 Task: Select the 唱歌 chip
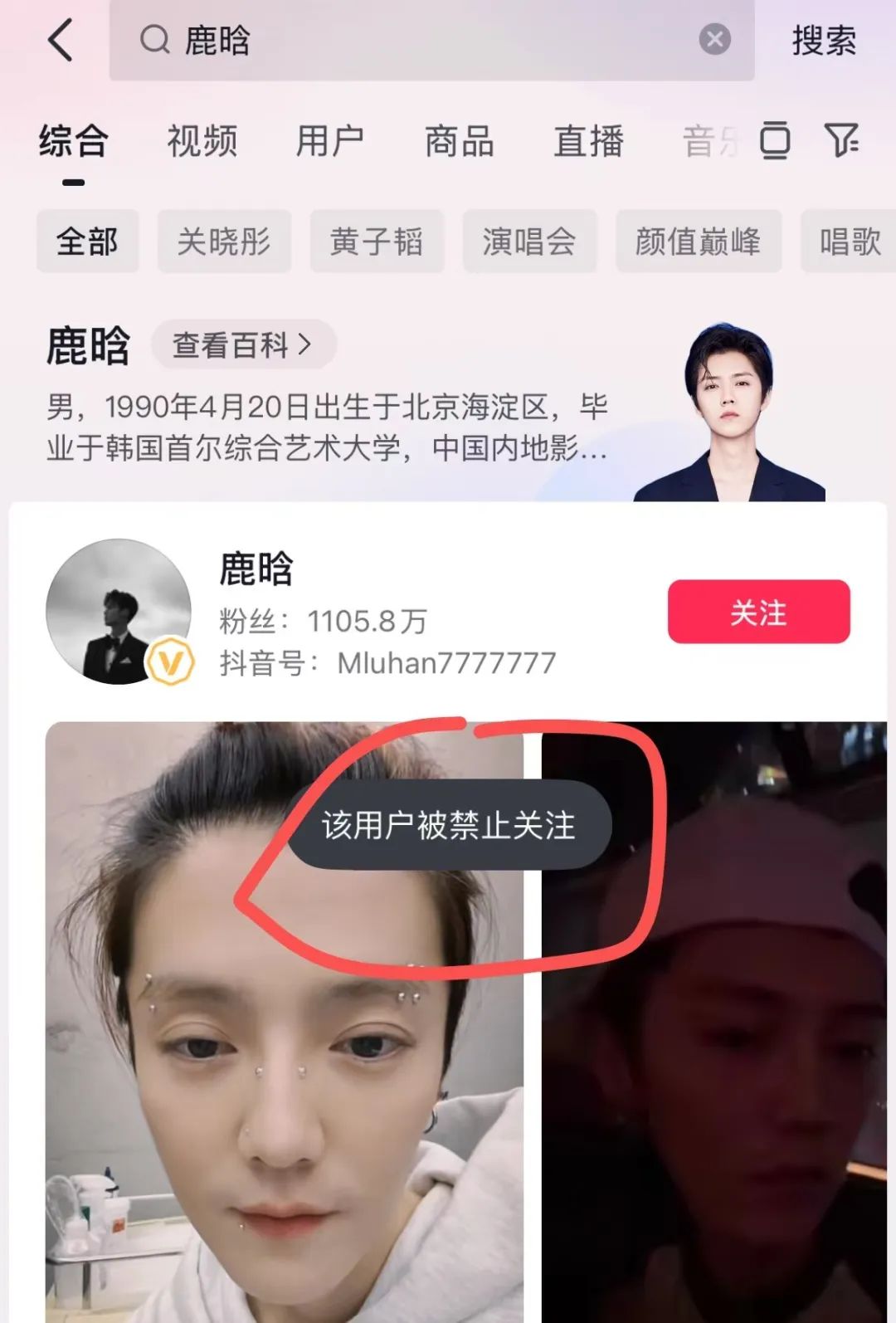tap(849, 242)
